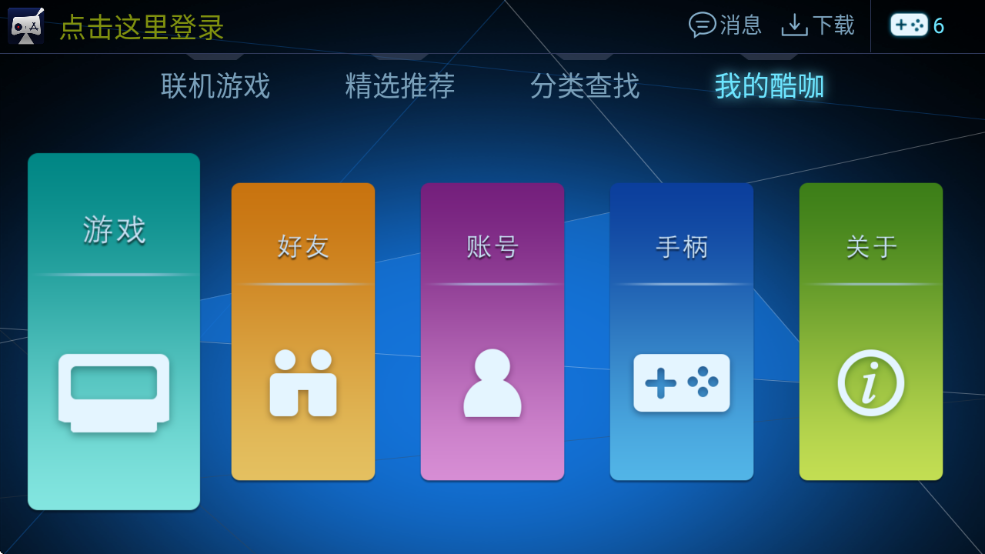Select the 我的酷咖 tab
This screenshot has width=985, height=554.
point(769,86)
